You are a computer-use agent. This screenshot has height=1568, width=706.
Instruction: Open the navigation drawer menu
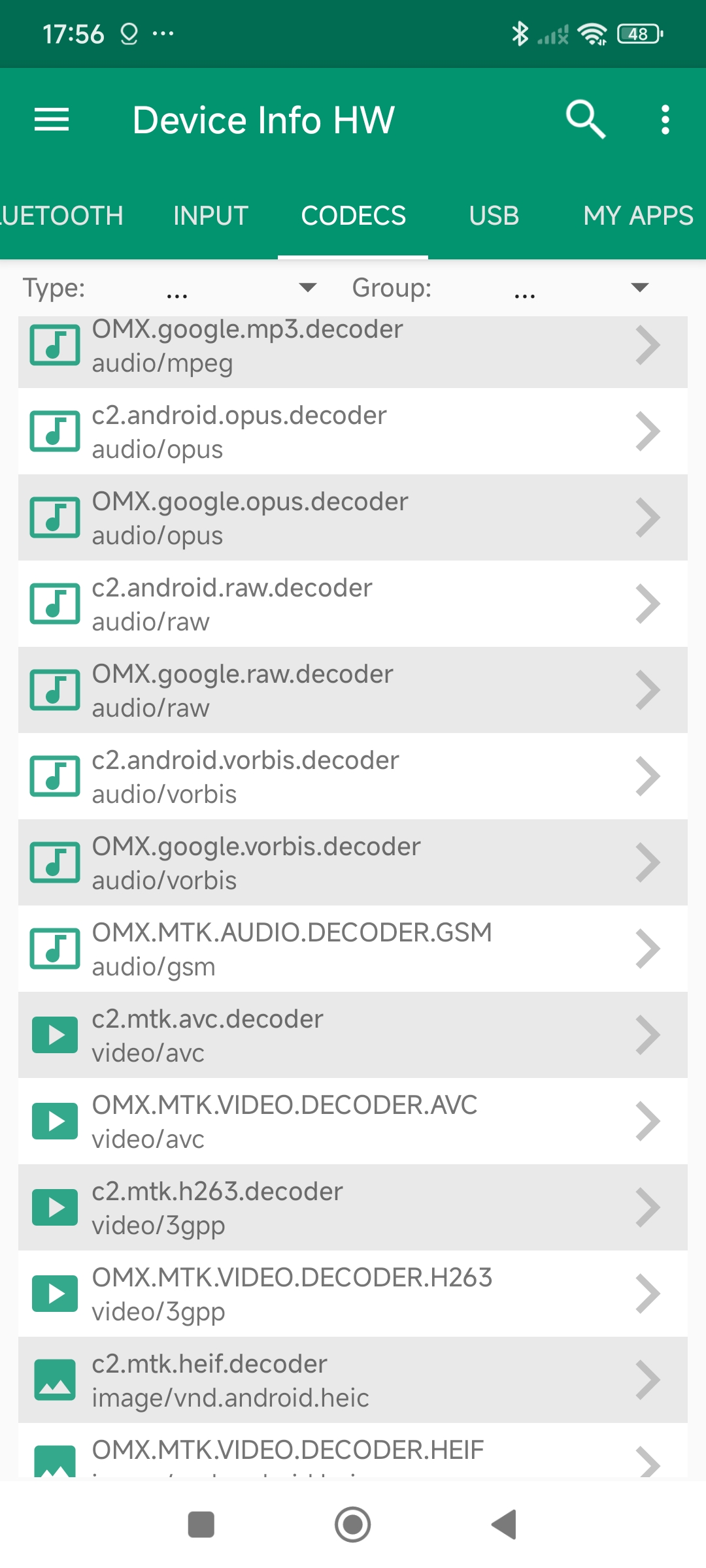click(x=52, y=120)
